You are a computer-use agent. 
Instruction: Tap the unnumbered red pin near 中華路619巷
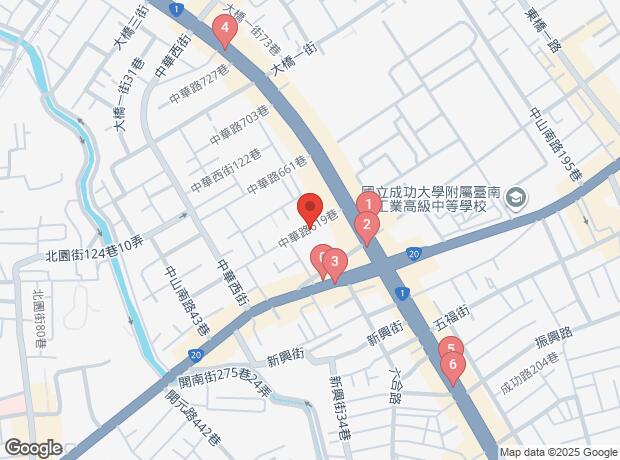[309, 209]
